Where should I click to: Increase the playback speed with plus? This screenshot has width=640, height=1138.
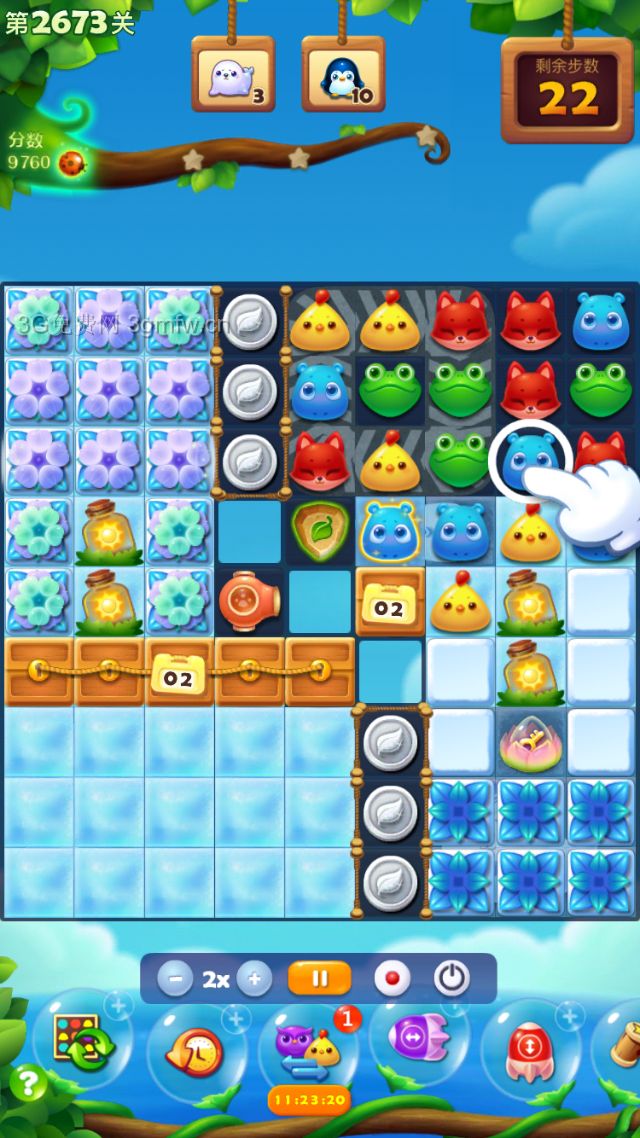point(254,978)
